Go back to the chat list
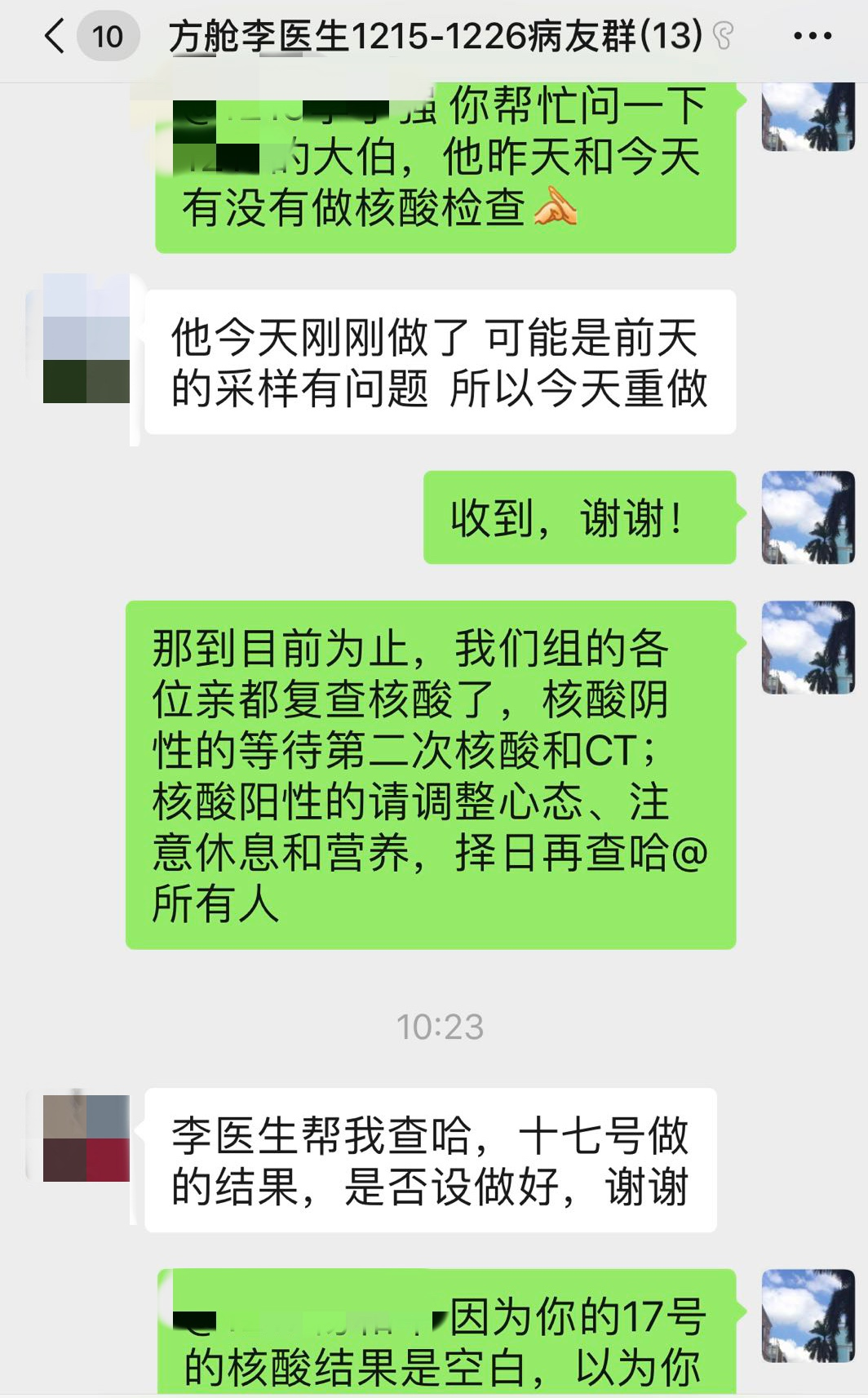The image size is (868, 1398). coord(55,37)
